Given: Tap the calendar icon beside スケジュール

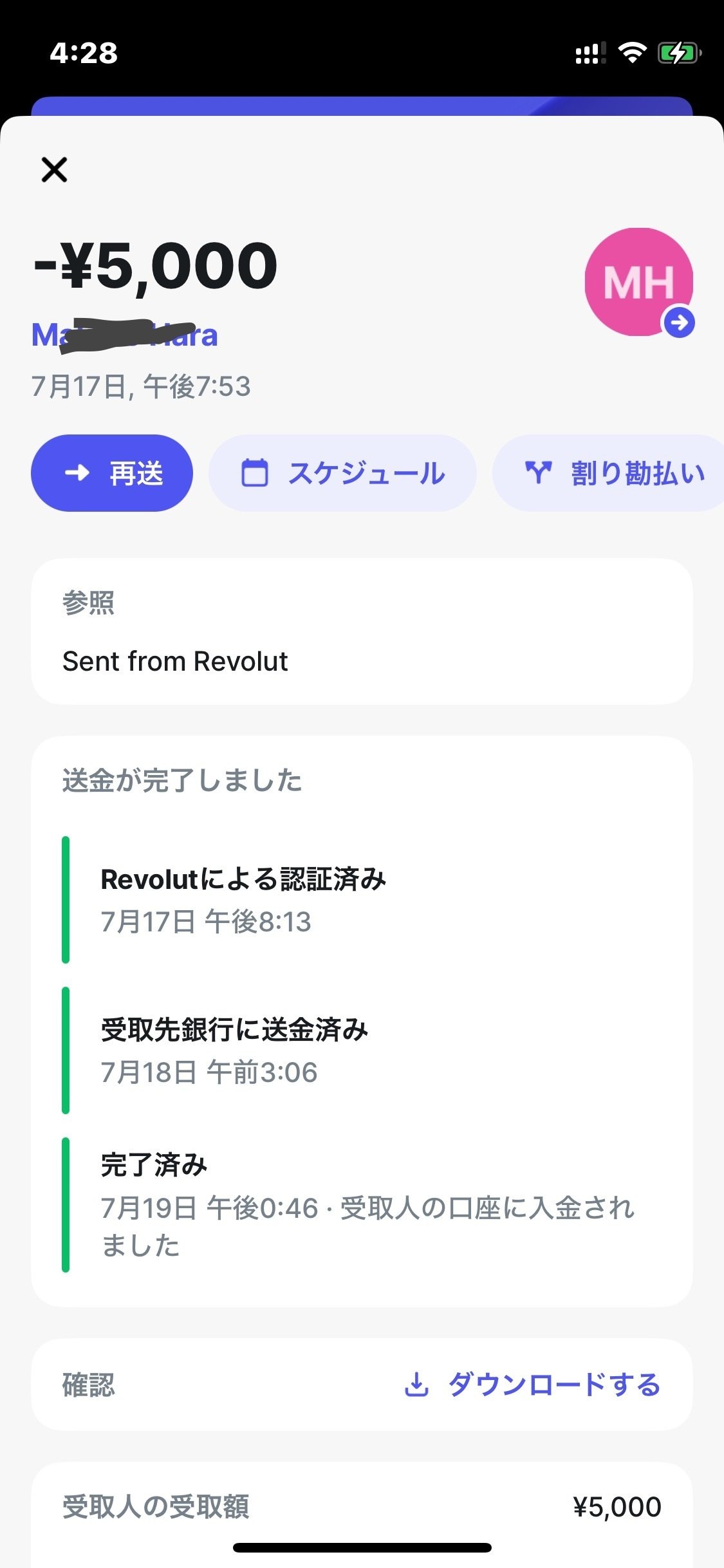Looking at the screenshot, I should [x=256, y=472].
